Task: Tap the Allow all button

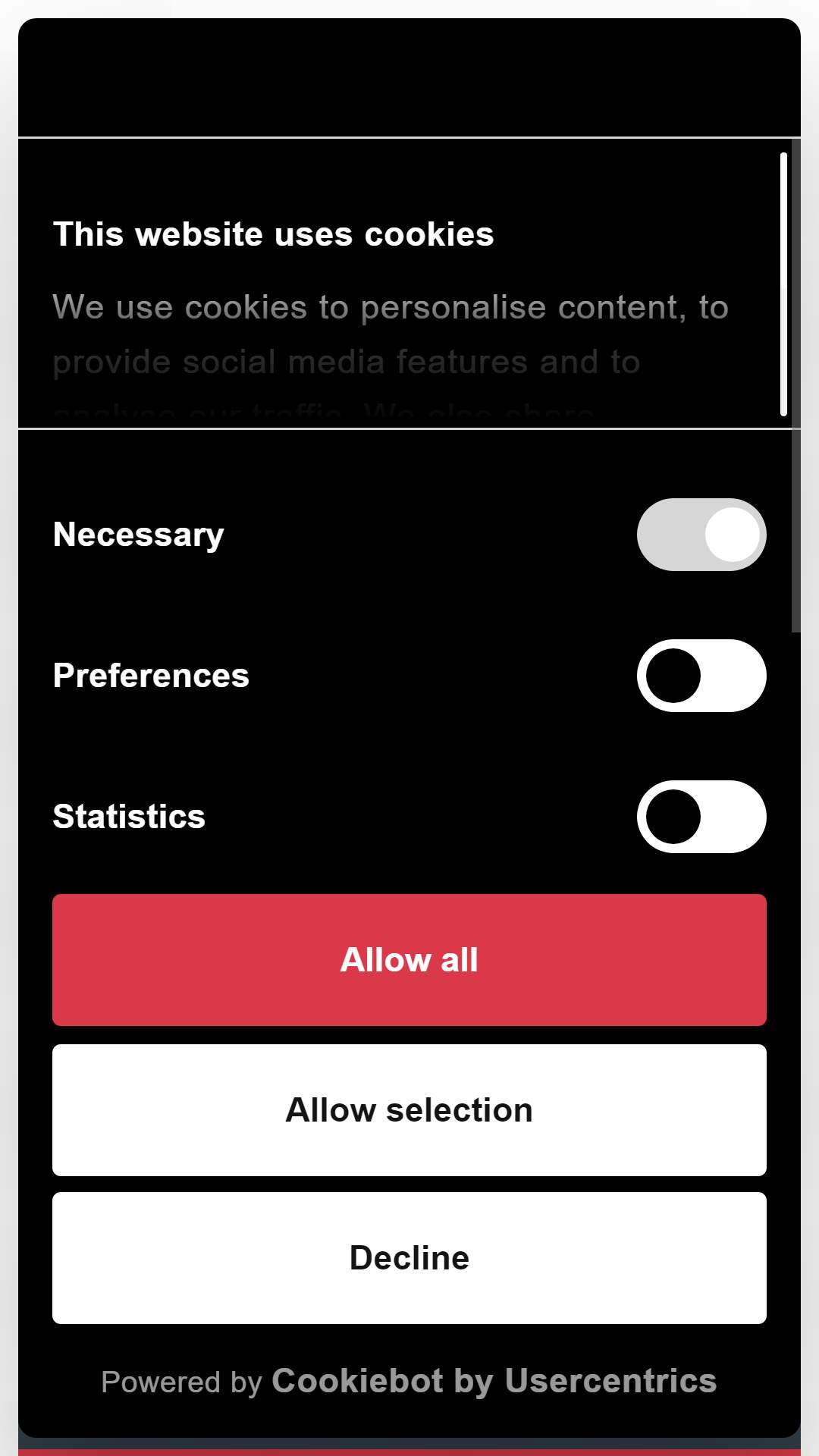Action: [409, 960]
